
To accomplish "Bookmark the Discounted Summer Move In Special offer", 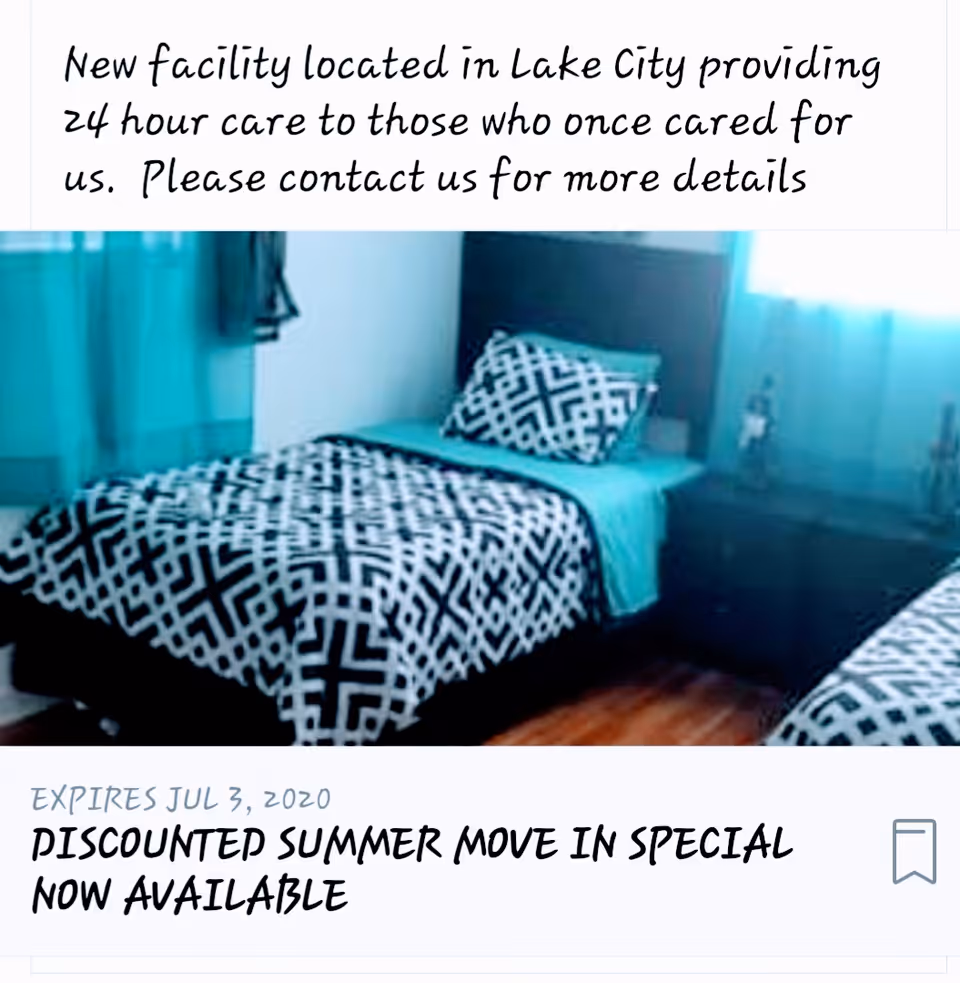I will pyautogui.click(x=914, y=852).
